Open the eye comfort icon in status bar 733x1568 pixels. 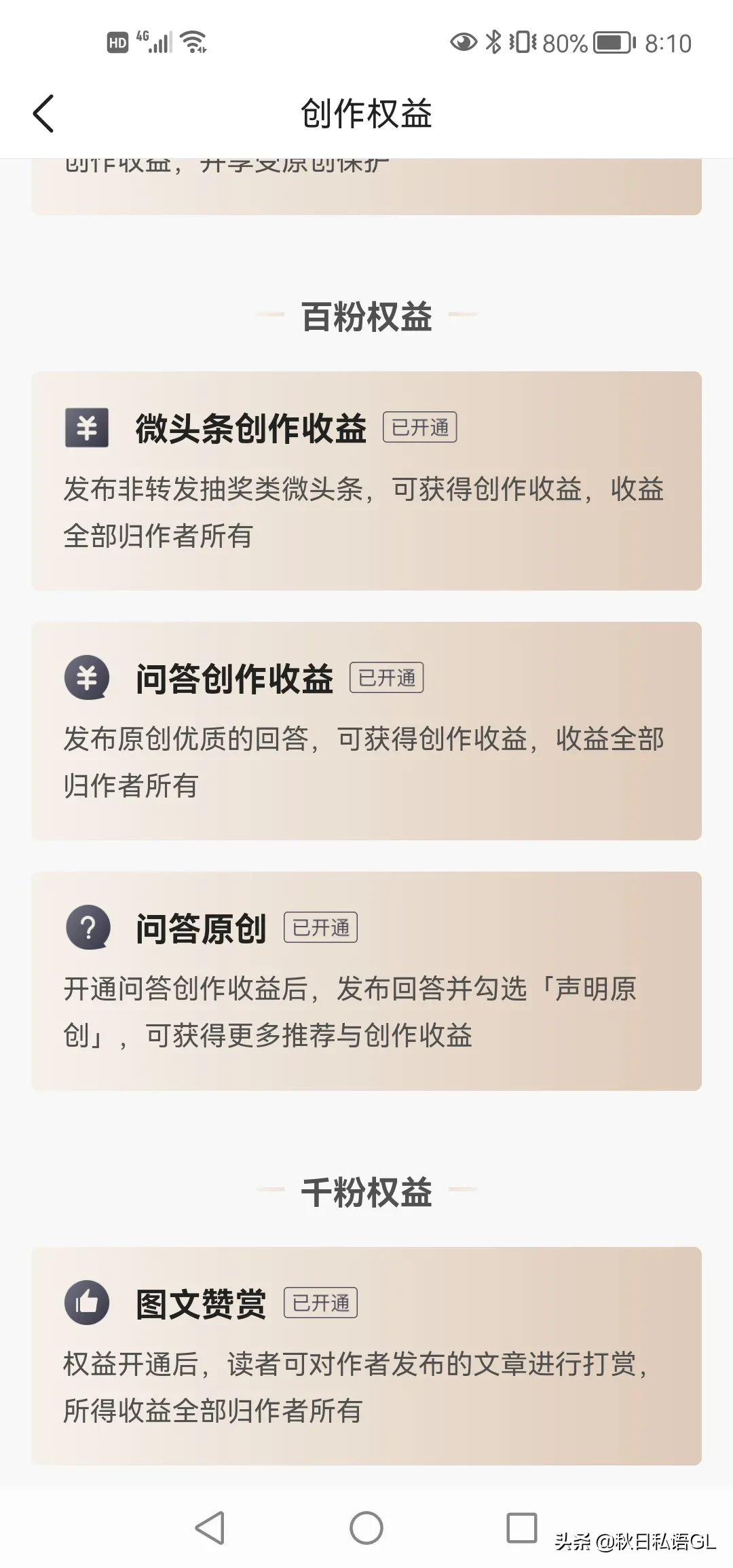click(x=464, y=43)
